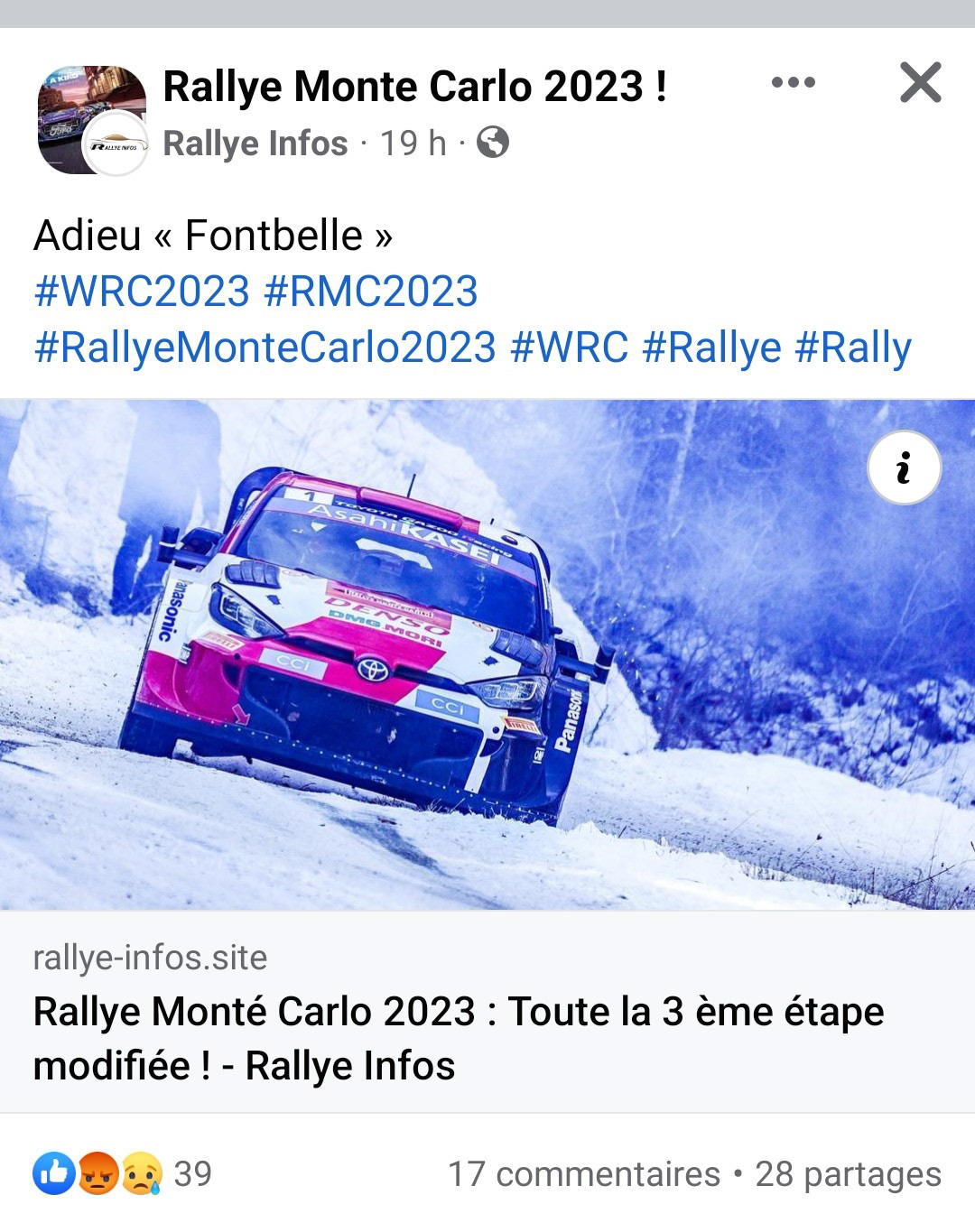Open the Rallye Infos page name
The height and width of the screenshot is (1232, 975).
click(x=255, y=143)
